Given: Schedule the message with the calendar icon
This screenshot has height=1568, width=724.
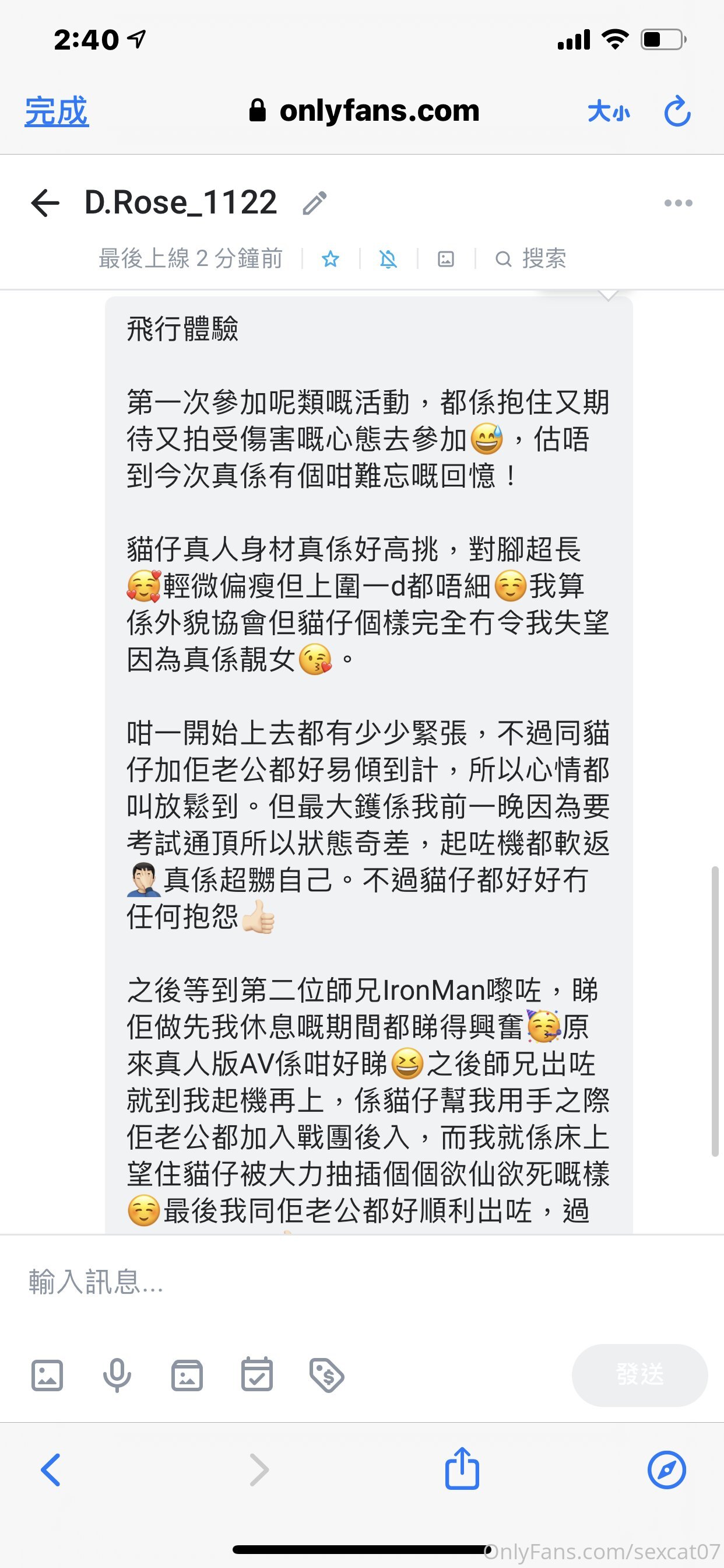Looking at the screenshot, I should [256, 1375].
